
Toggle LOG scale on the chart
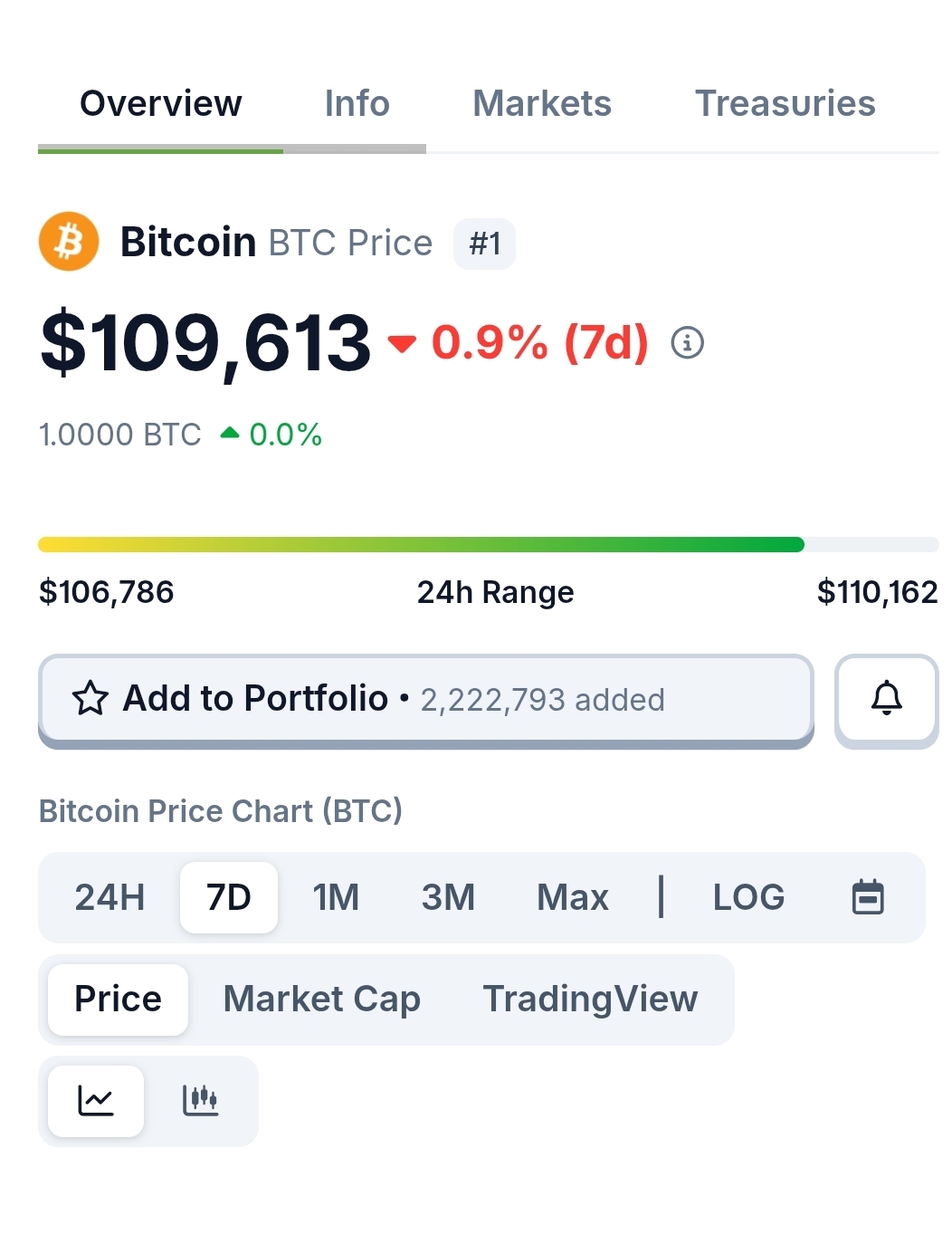coord(748,897)
